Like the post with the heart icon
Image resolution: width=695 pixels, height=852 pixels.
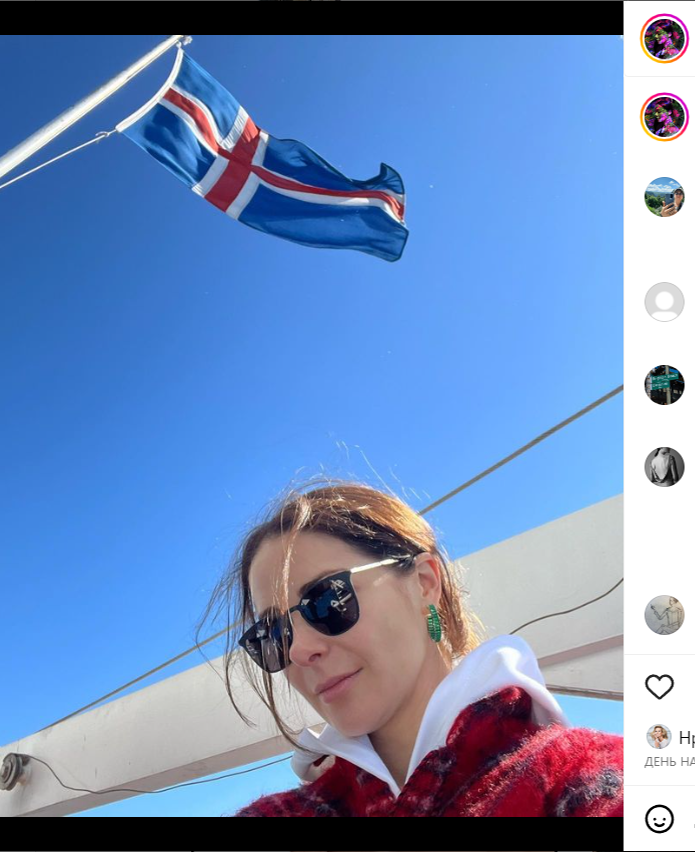click(x=659, y=687)
